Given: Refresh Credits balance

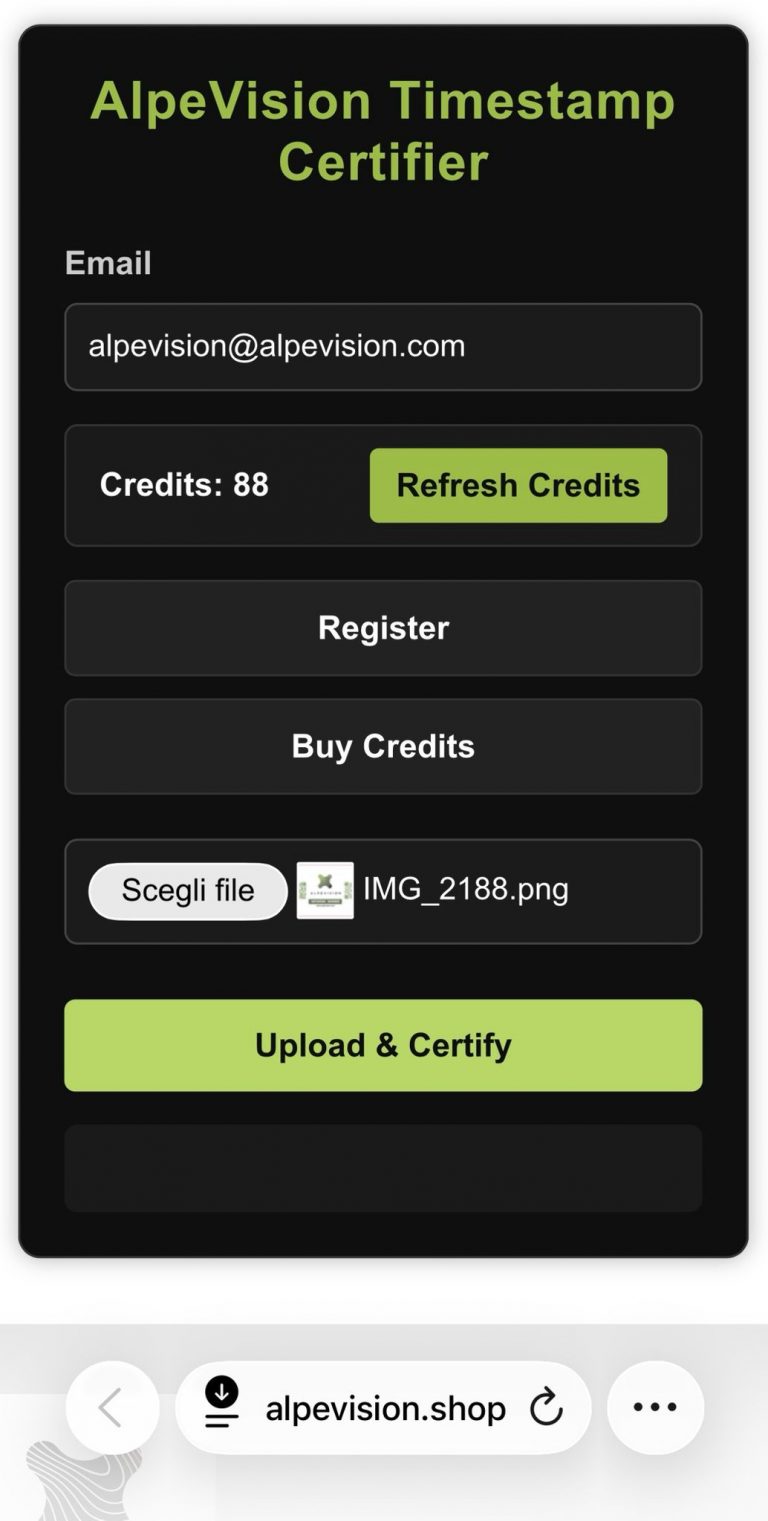Looking at the screenshot, I should click(x=518, y=485).
